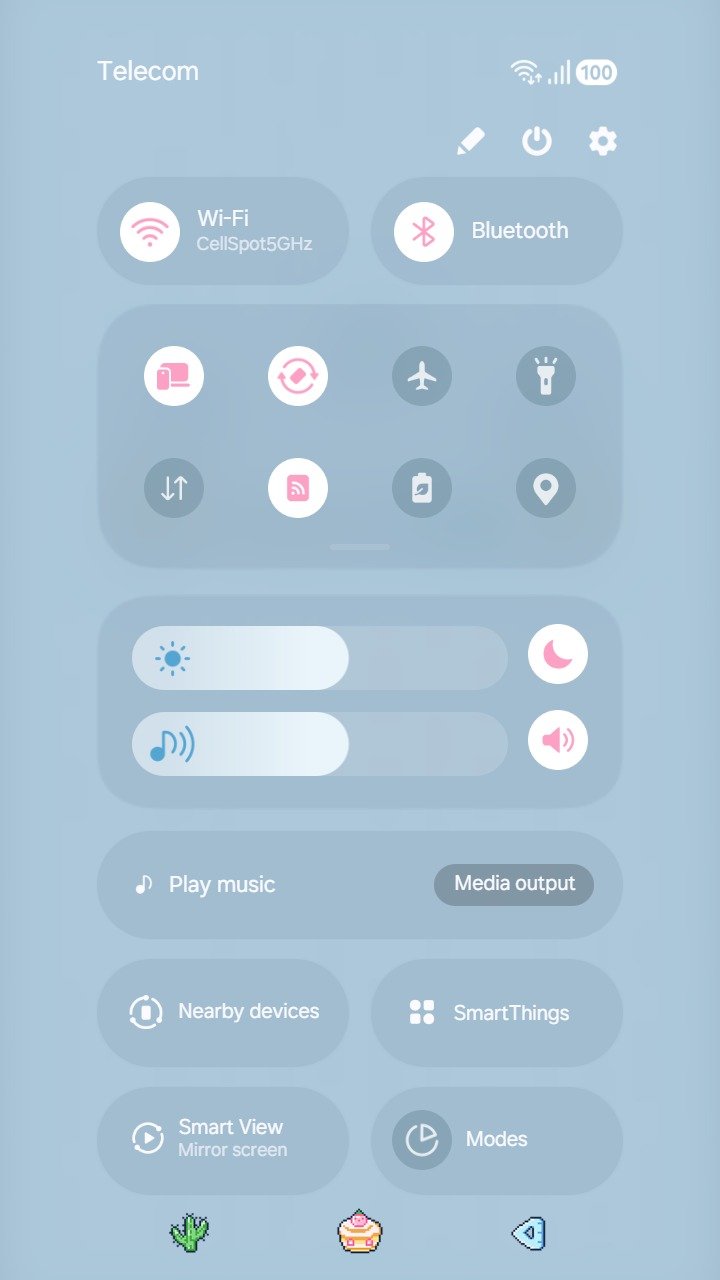
Task: Turn on the flashlight
Action: (546, 377)
